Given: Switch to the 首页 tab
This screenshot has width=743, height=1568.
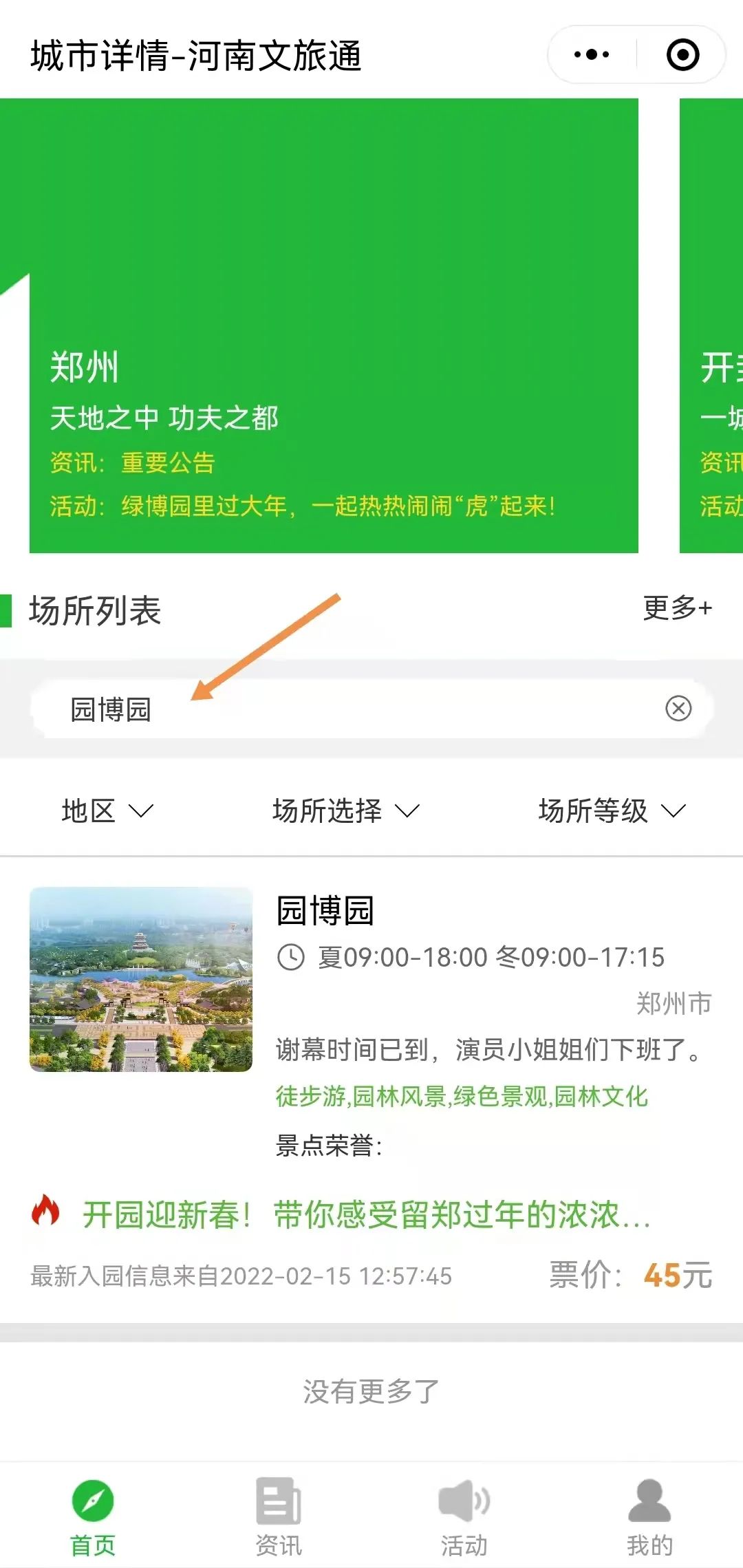Looking at the screenshot, I should click(x=93, y=1516).
